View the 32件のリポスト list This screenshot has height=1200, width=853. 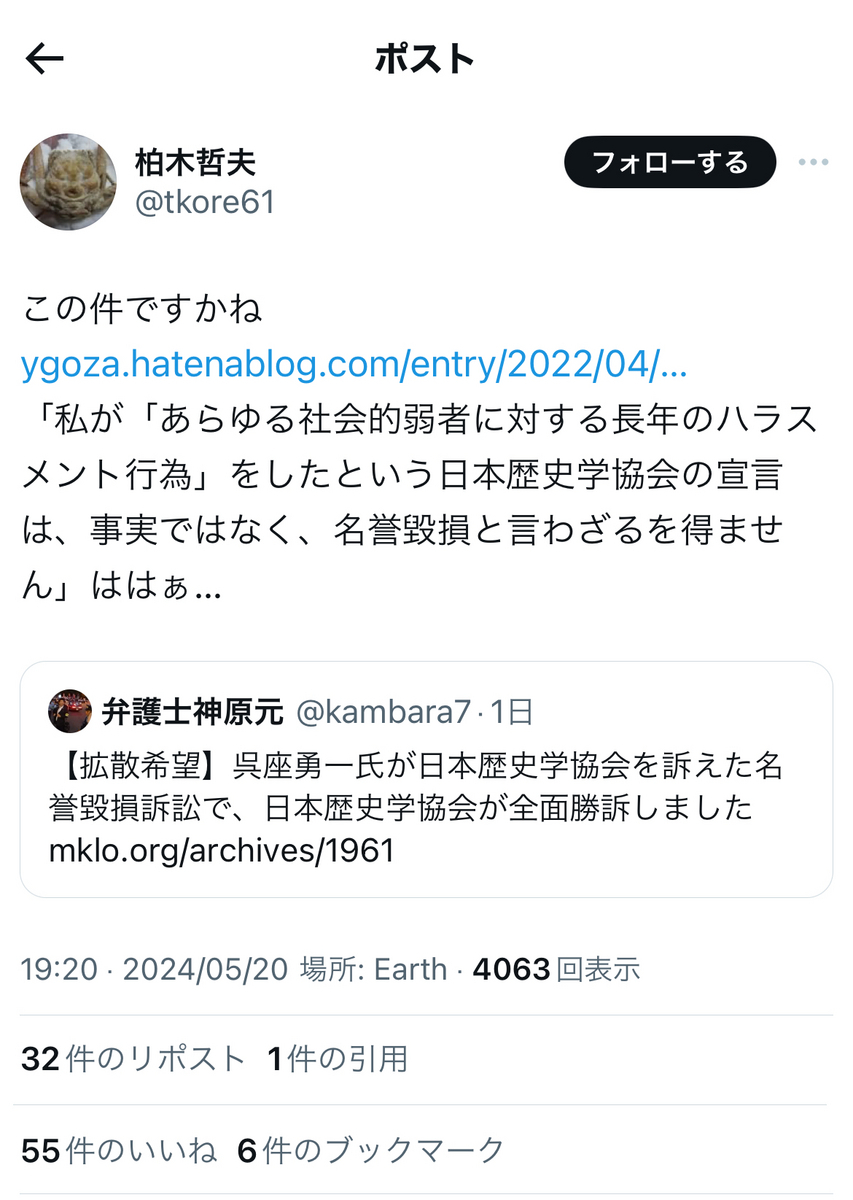click(133, 1059)
